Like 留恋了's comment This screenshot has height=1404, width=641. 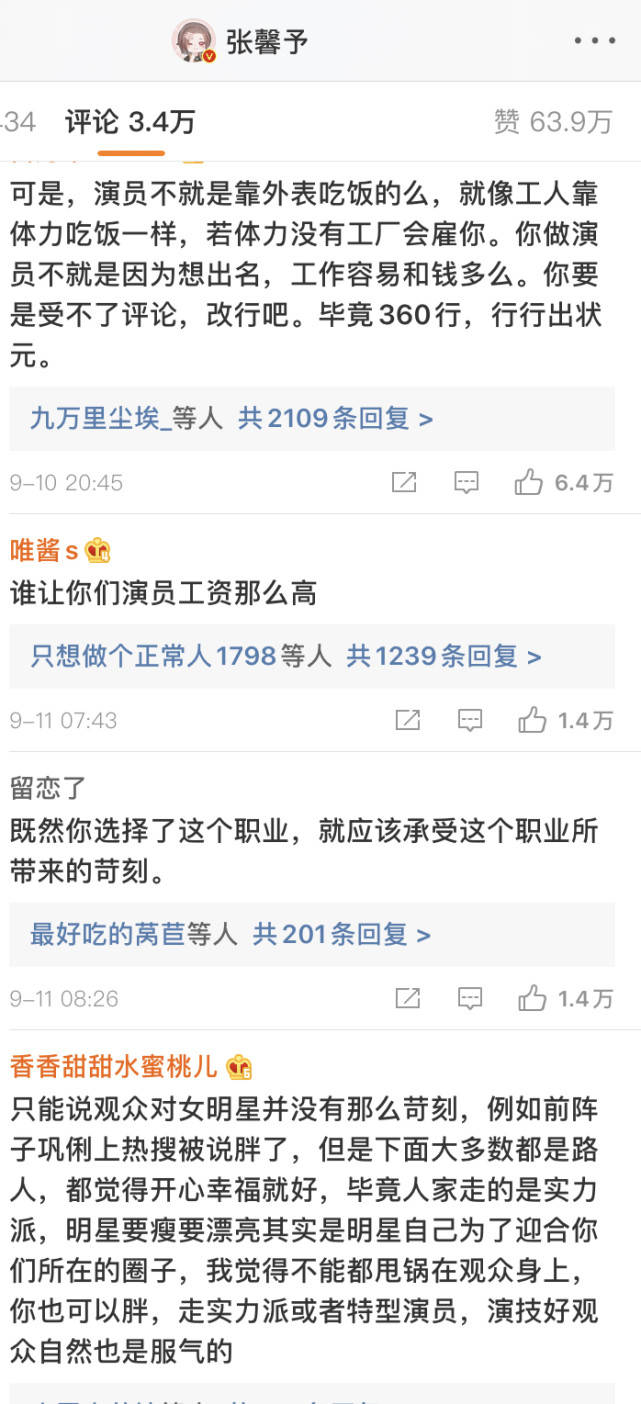click(533, 998)
